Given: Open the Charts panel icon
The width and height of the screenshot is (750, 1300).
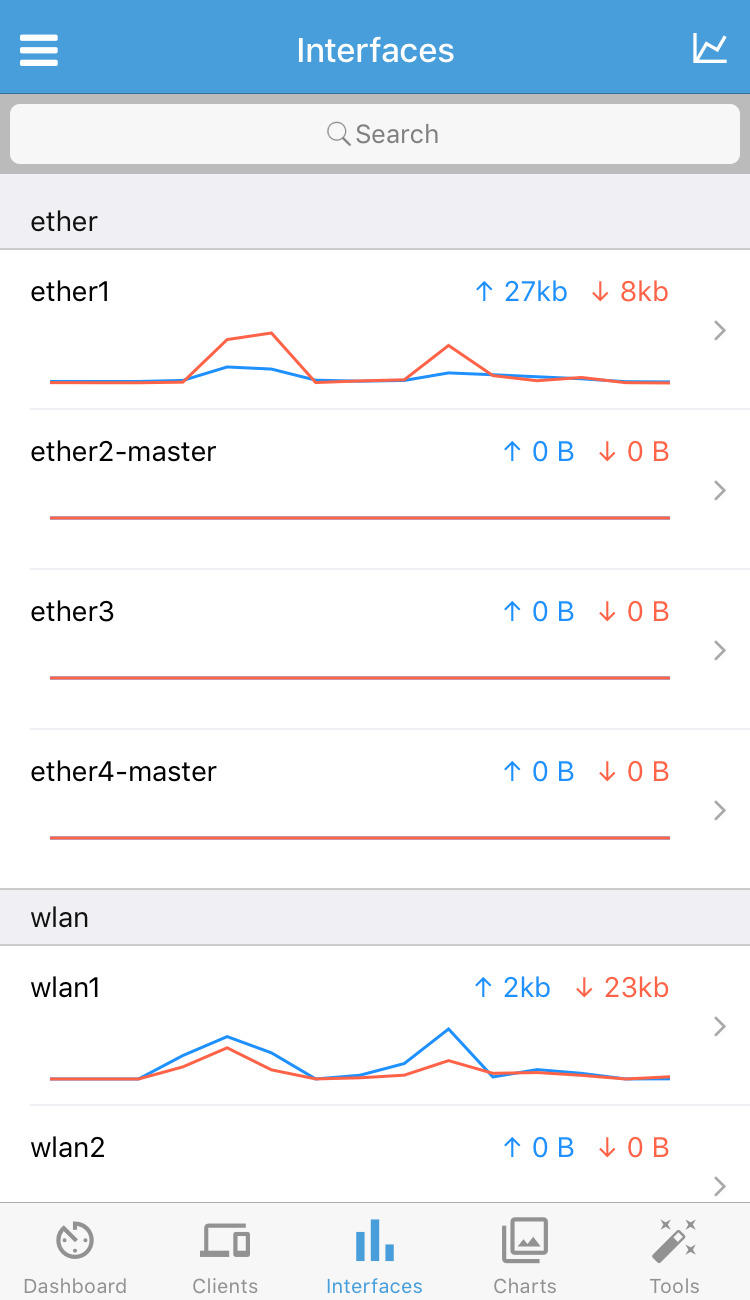Looking at the screenshot, I should click(x=524, y=1240).
